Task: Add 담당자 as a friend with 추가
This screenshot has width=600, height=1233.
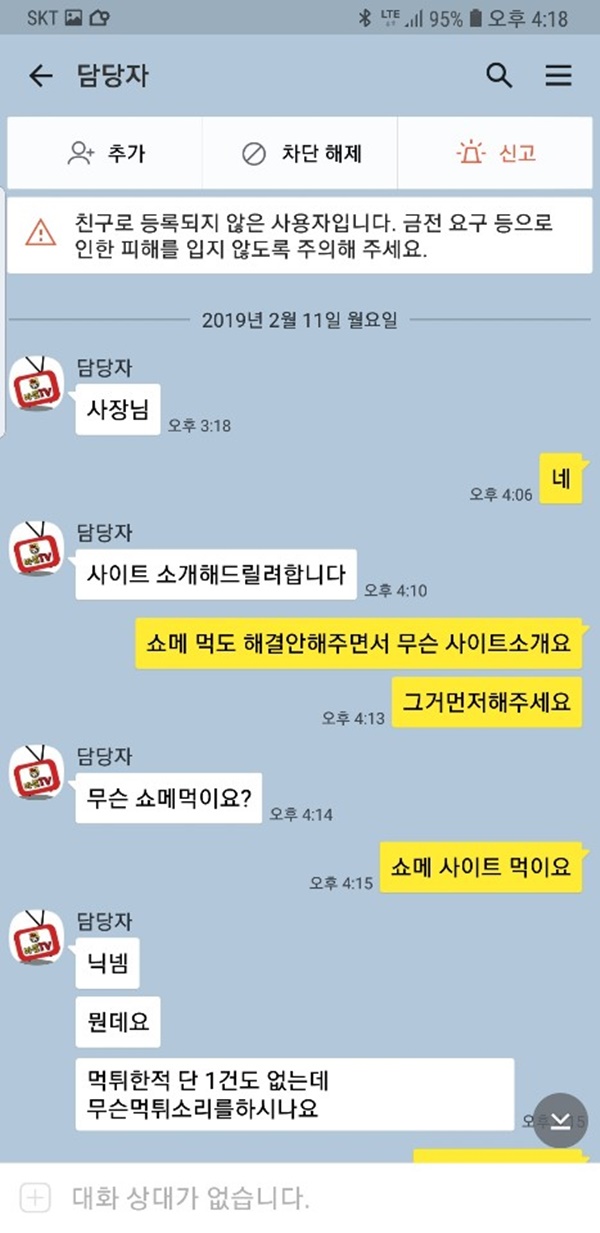Action: [104, 153]
